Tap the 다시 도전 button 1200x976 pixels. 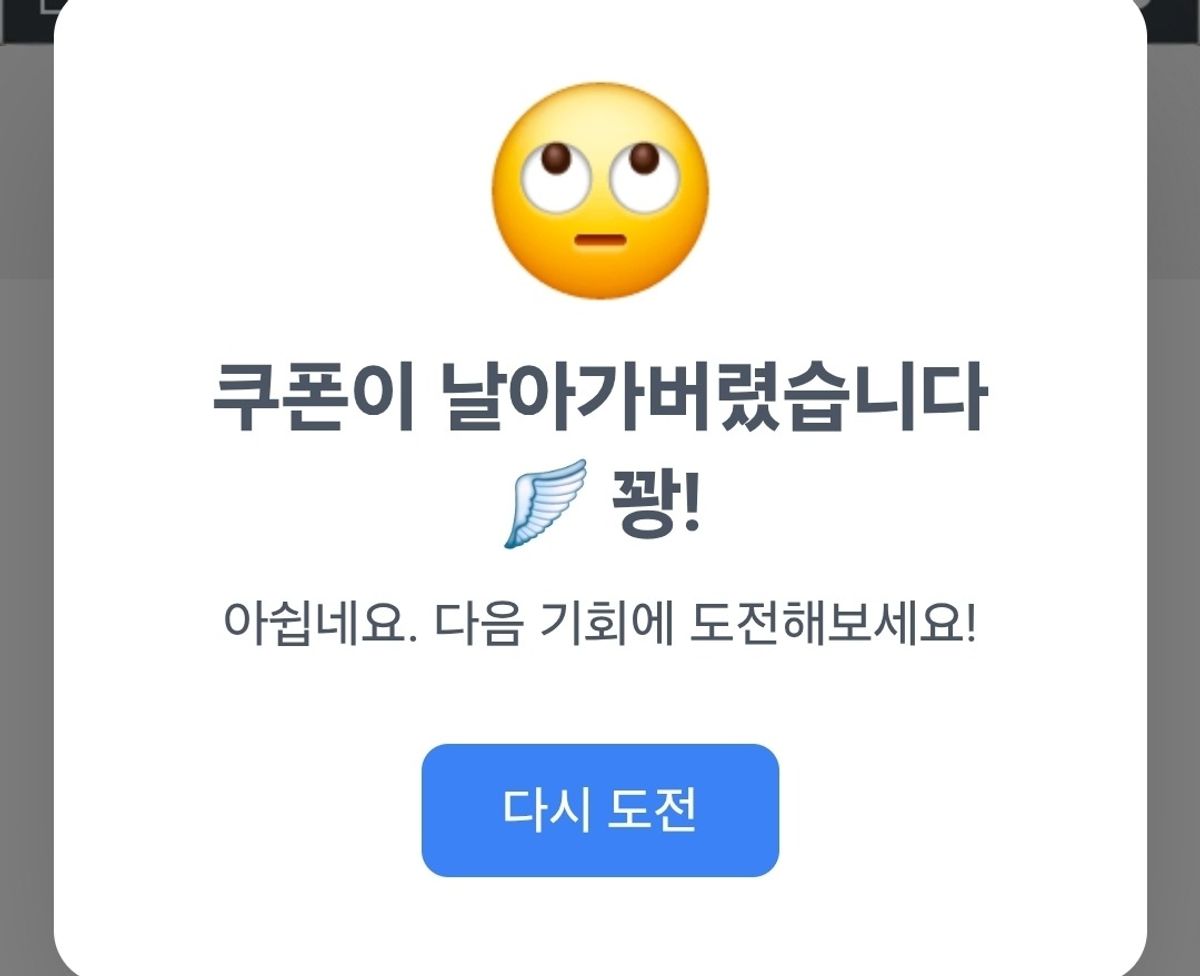click(600, 810)
